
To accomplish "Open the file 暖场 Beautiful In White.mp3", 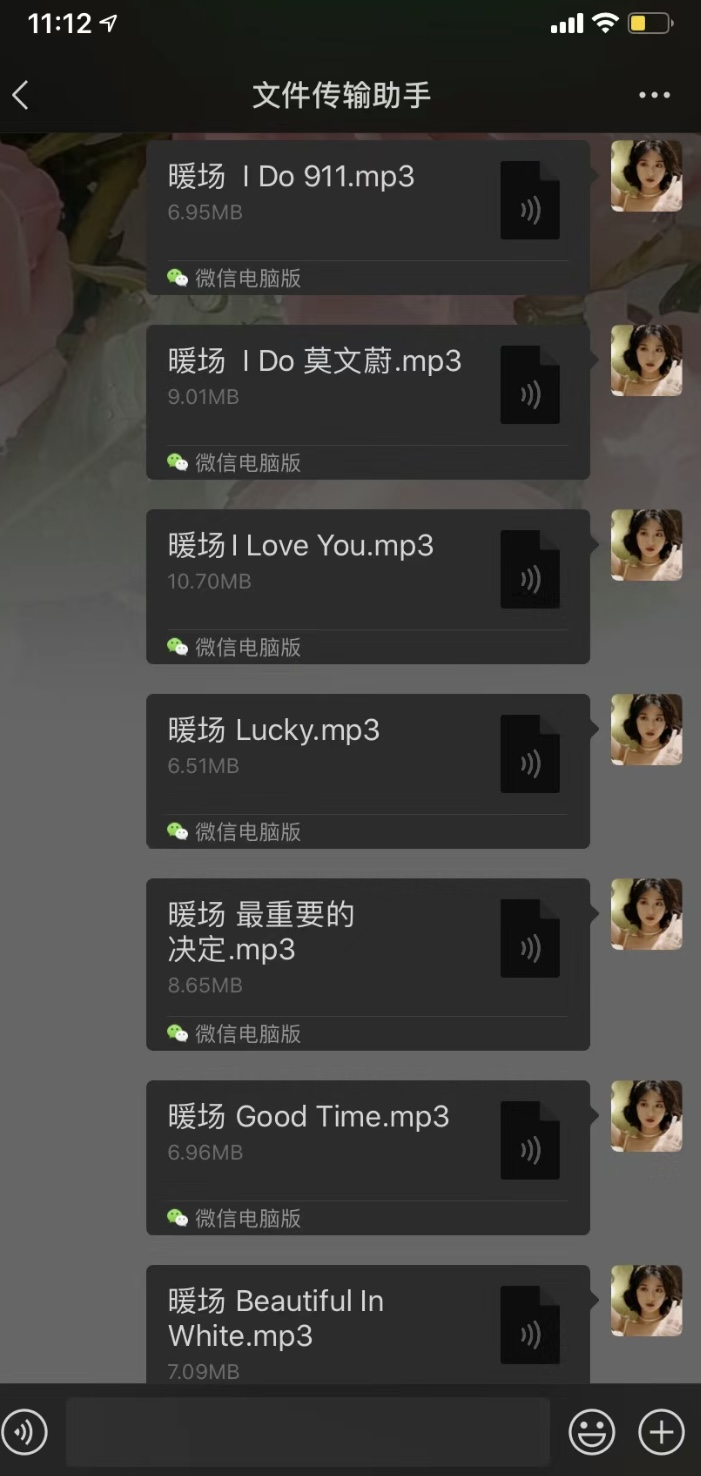I will click(368, 1325).
